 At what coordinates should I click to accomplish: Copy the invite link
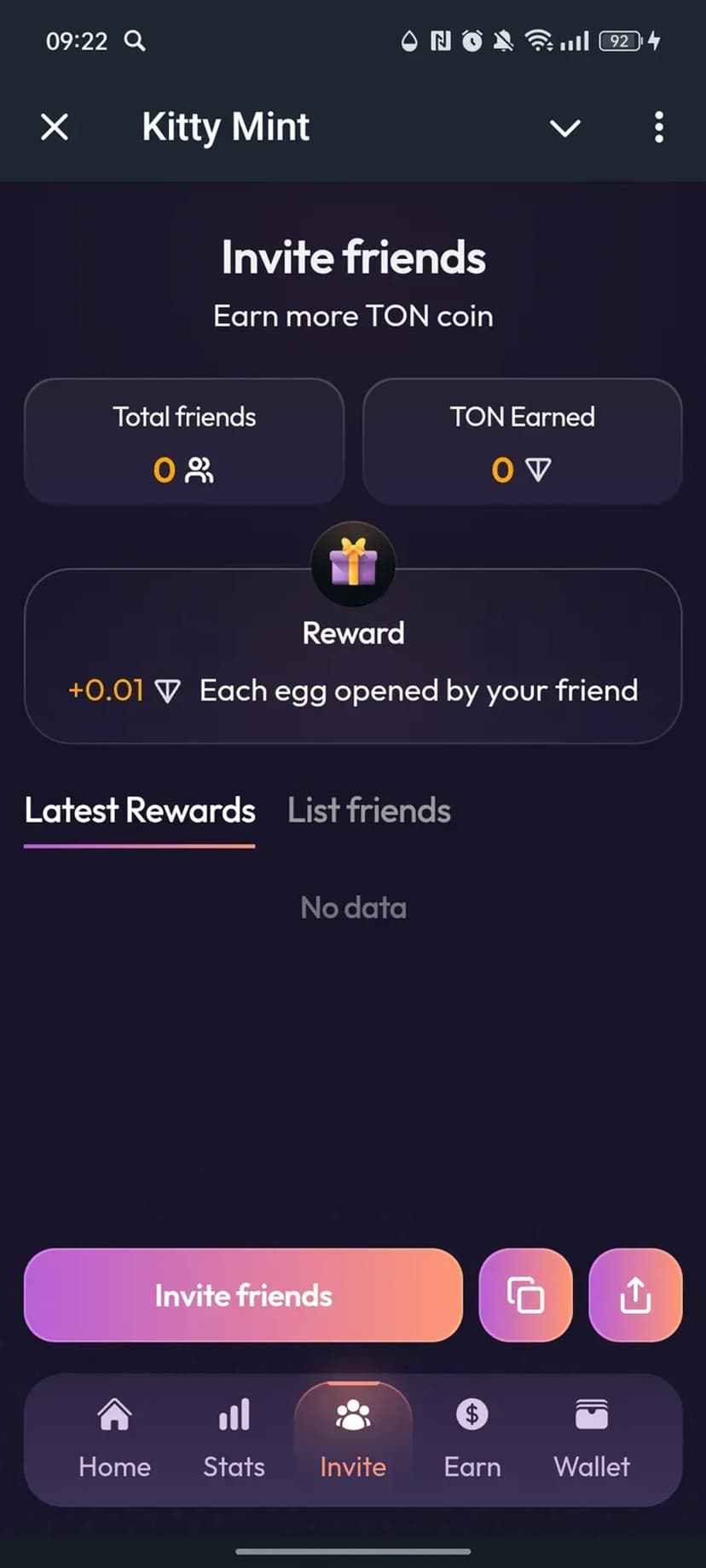[x=525, y=1295]
